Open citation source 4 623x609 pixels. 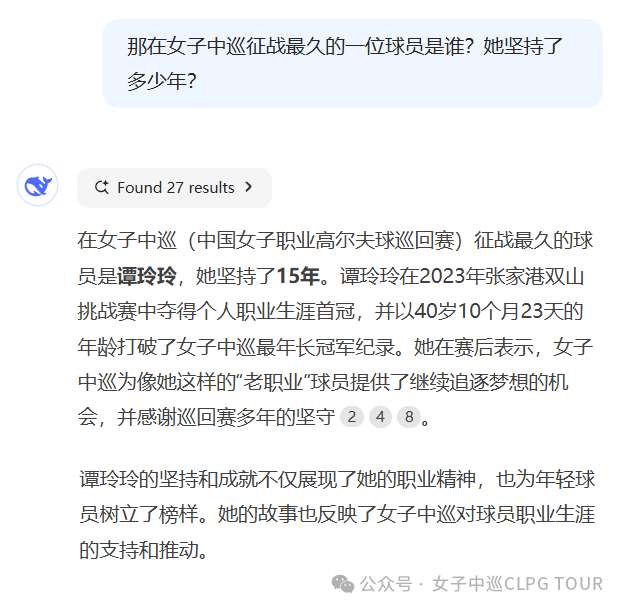380,417
